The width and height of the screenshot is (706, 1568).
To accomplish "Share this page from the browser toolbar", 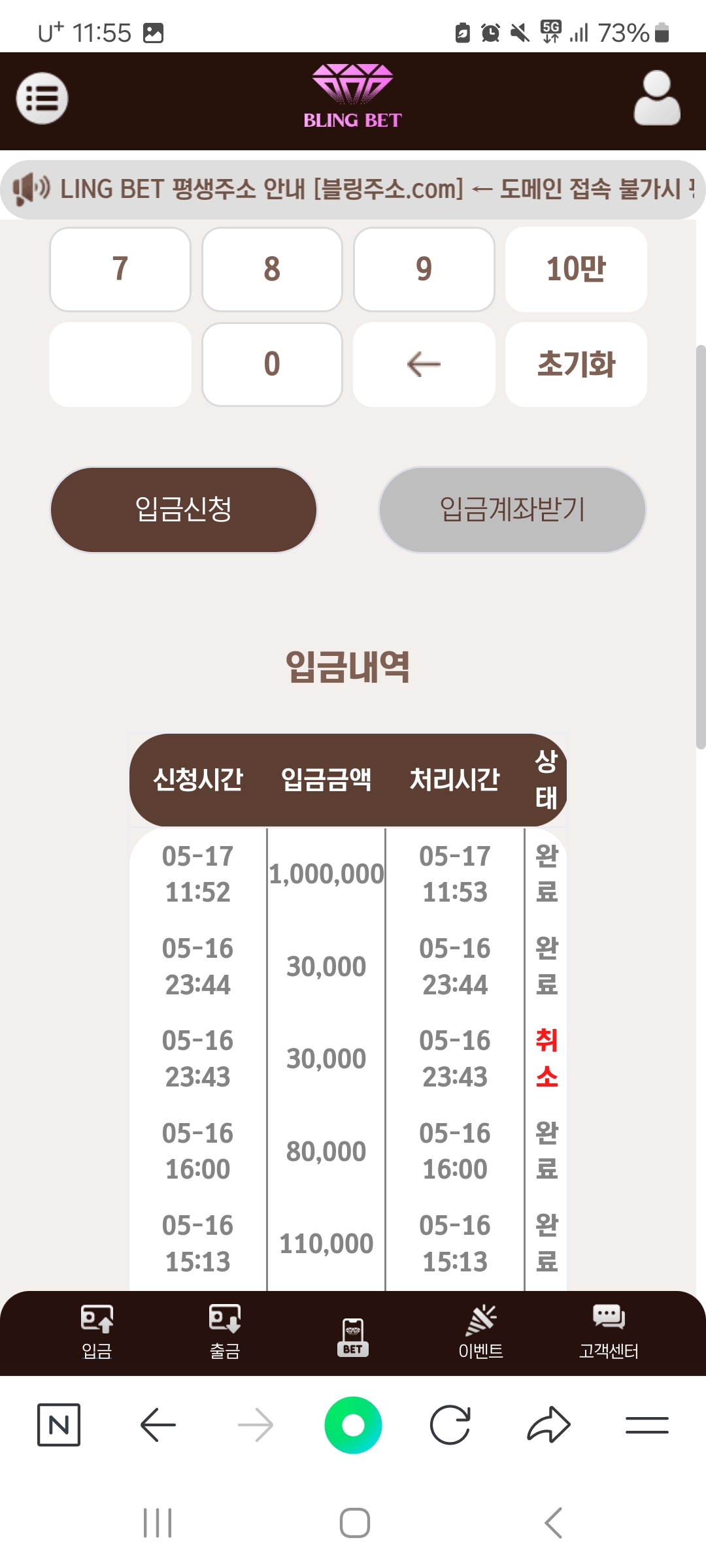I will [549, 1425].
